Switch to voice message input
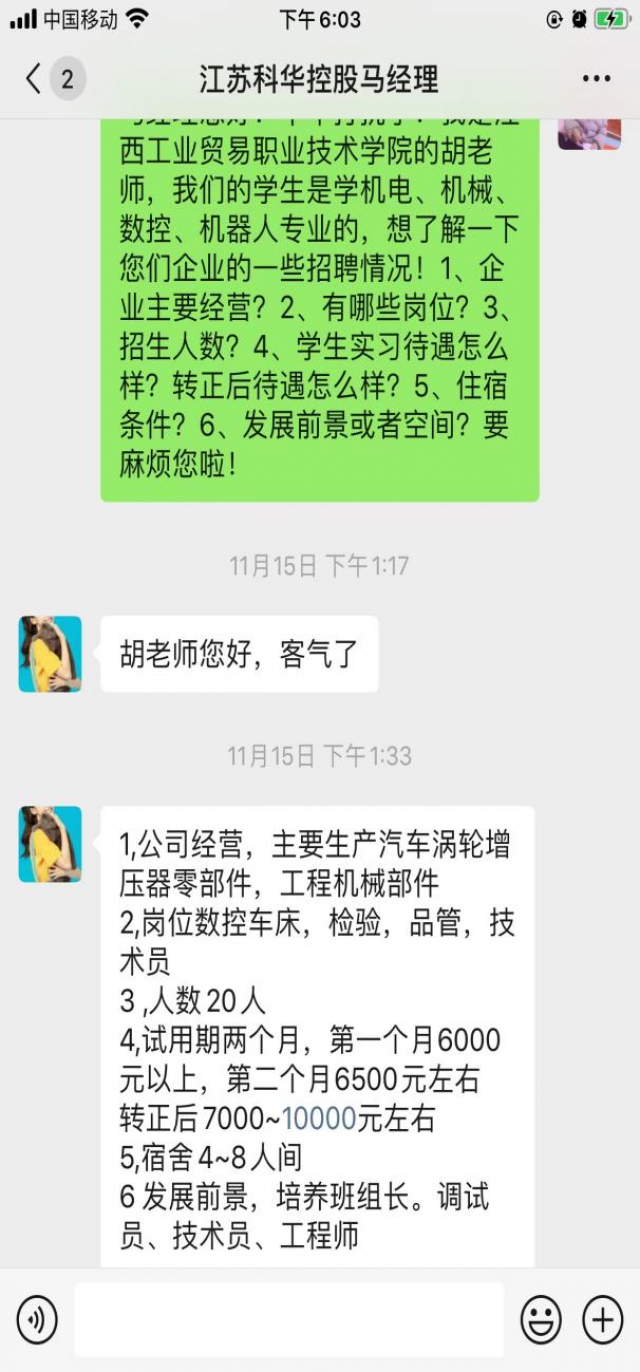 (x=37, y=1320)
